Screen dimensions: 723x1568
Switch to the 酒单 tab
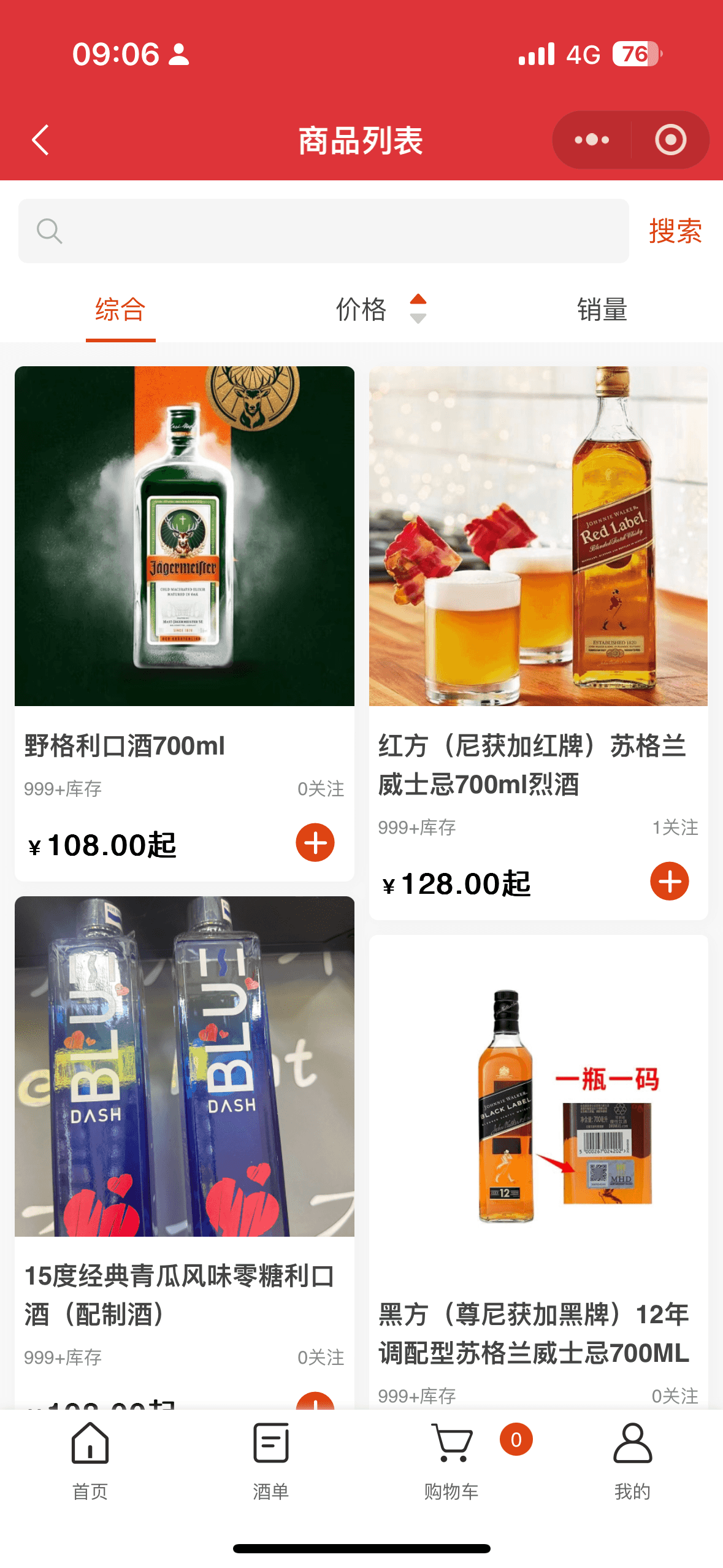pyautogui.click(x=271, y=1461)
